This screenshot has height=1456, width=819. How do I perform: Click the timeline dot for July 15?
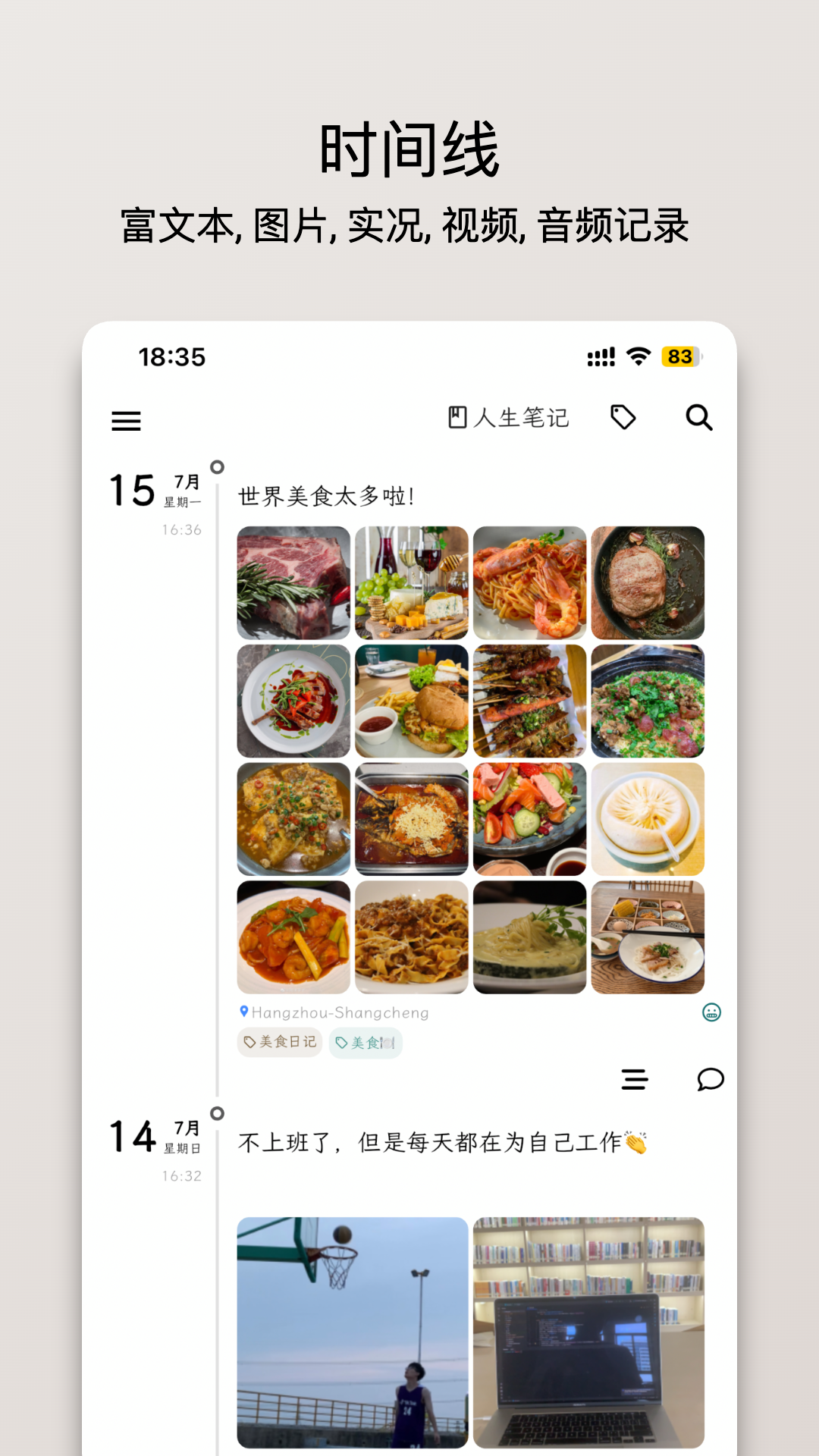tap(218, 466)
